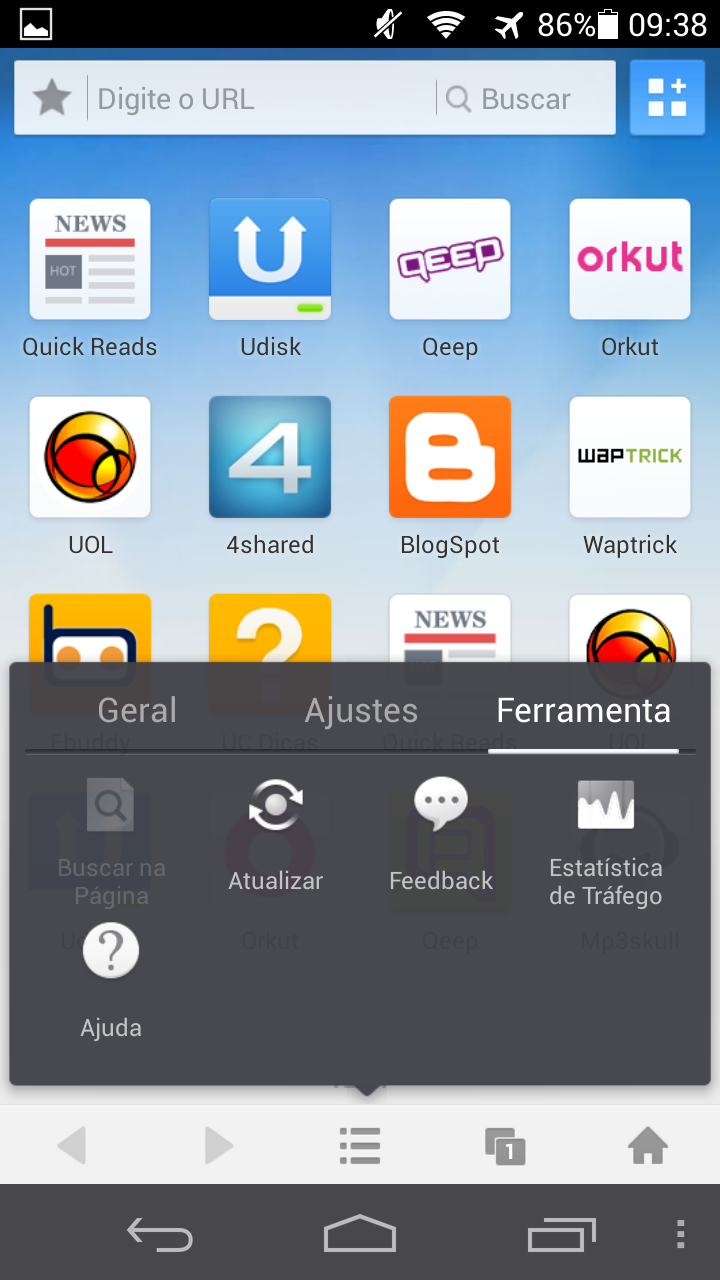Tap the Qeep shortcut
Viewport: 720px width, 1280px height.
pyautogui.click(x=450, y=258)
